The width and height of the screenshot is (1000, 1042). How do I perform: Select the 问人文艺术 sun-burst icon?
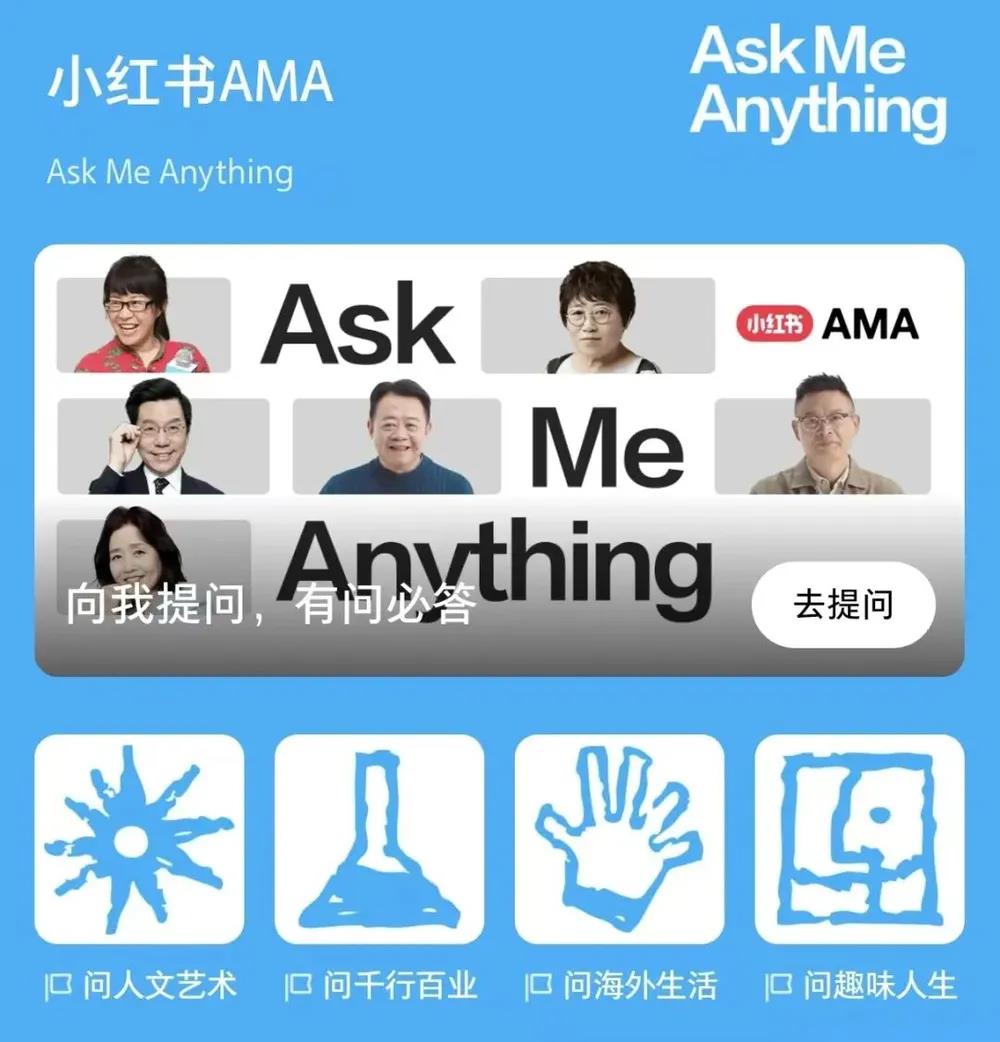click(143, 838)
